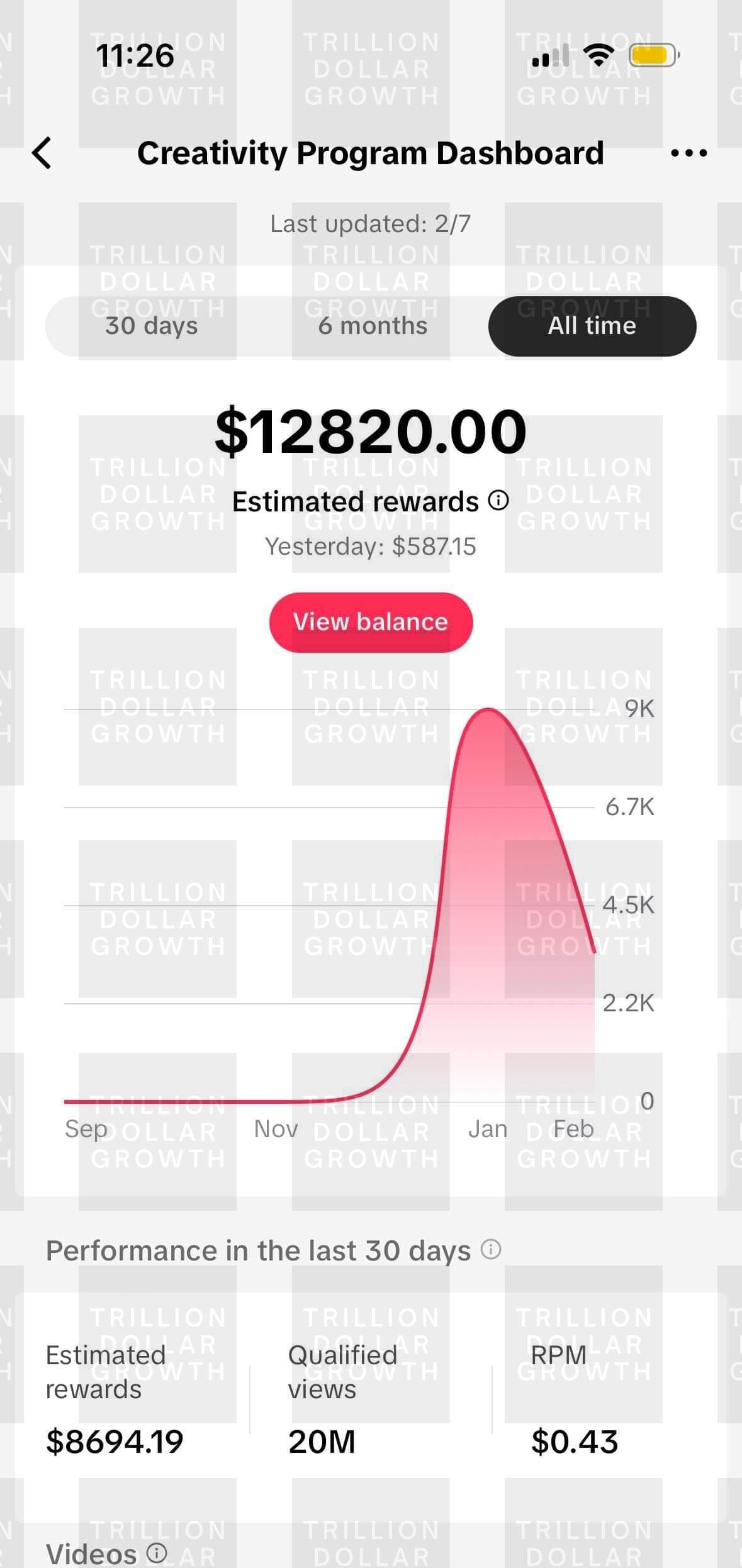742x1568 pixels.
Task: Tap the info icon beside Videos
Action: point(157,1553)
